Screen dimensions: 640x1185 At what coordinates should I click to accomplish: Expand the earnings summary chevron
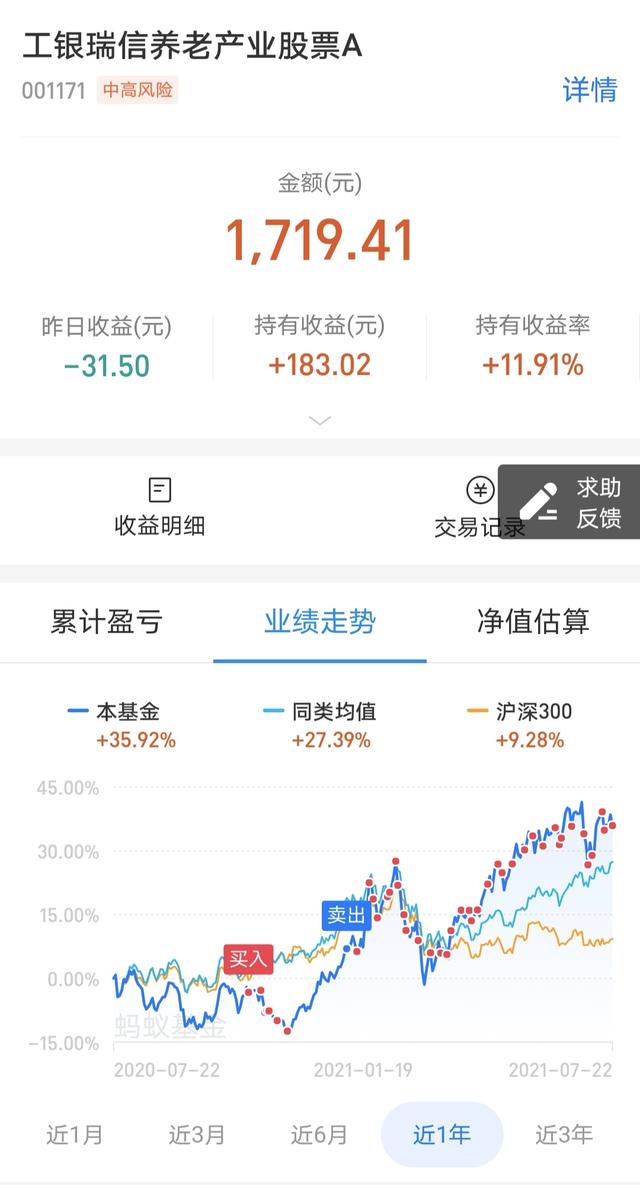point(320,421)
